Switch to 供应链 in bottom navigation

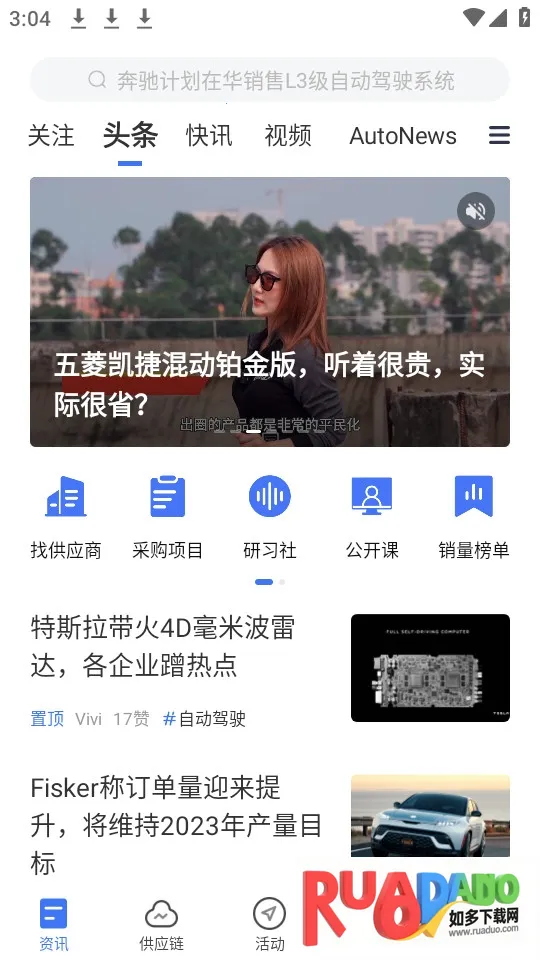click(x=162, y=924)
